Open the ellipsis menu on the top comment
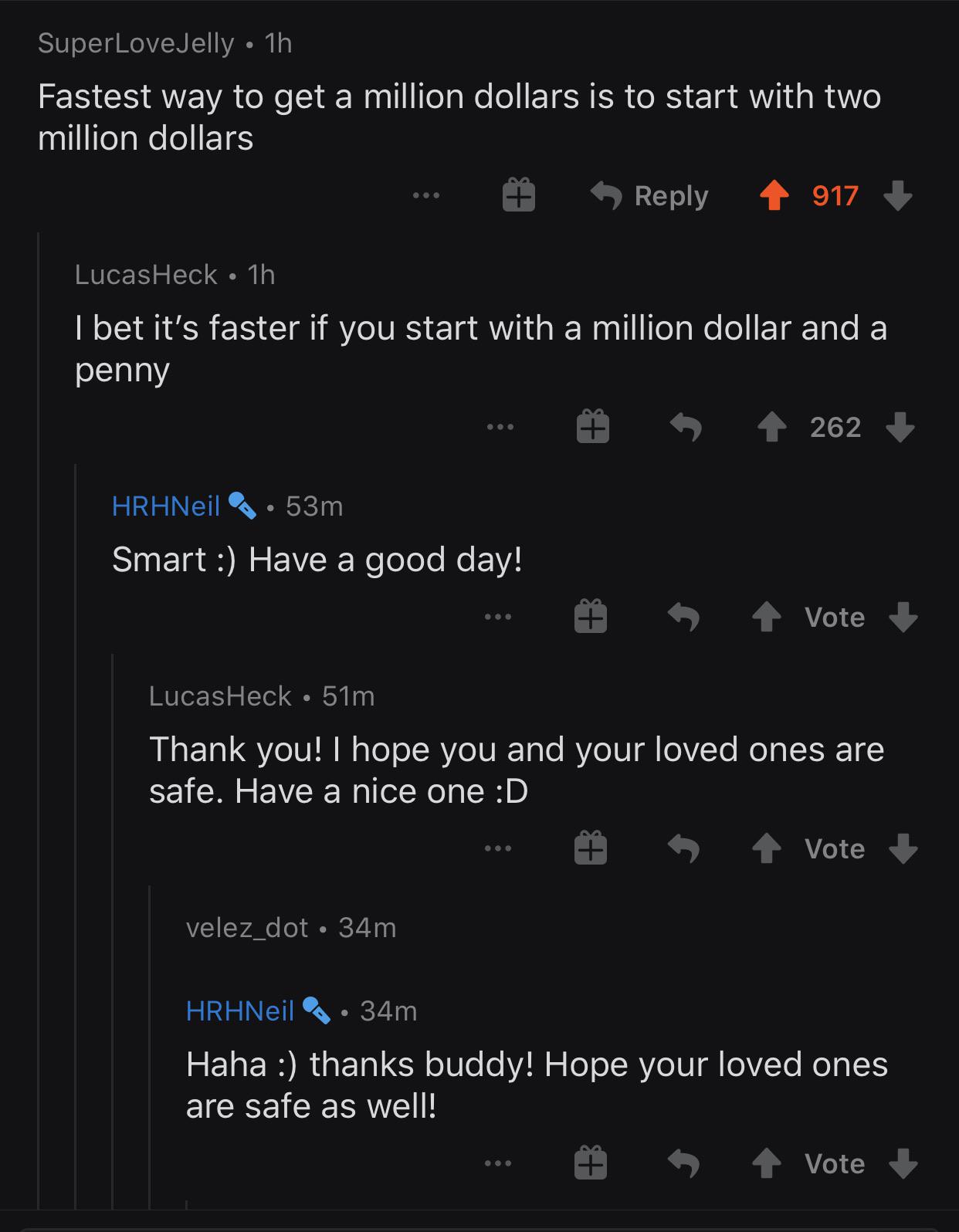The height and width of the screenshot is (1232, 959). coord(425,197)
